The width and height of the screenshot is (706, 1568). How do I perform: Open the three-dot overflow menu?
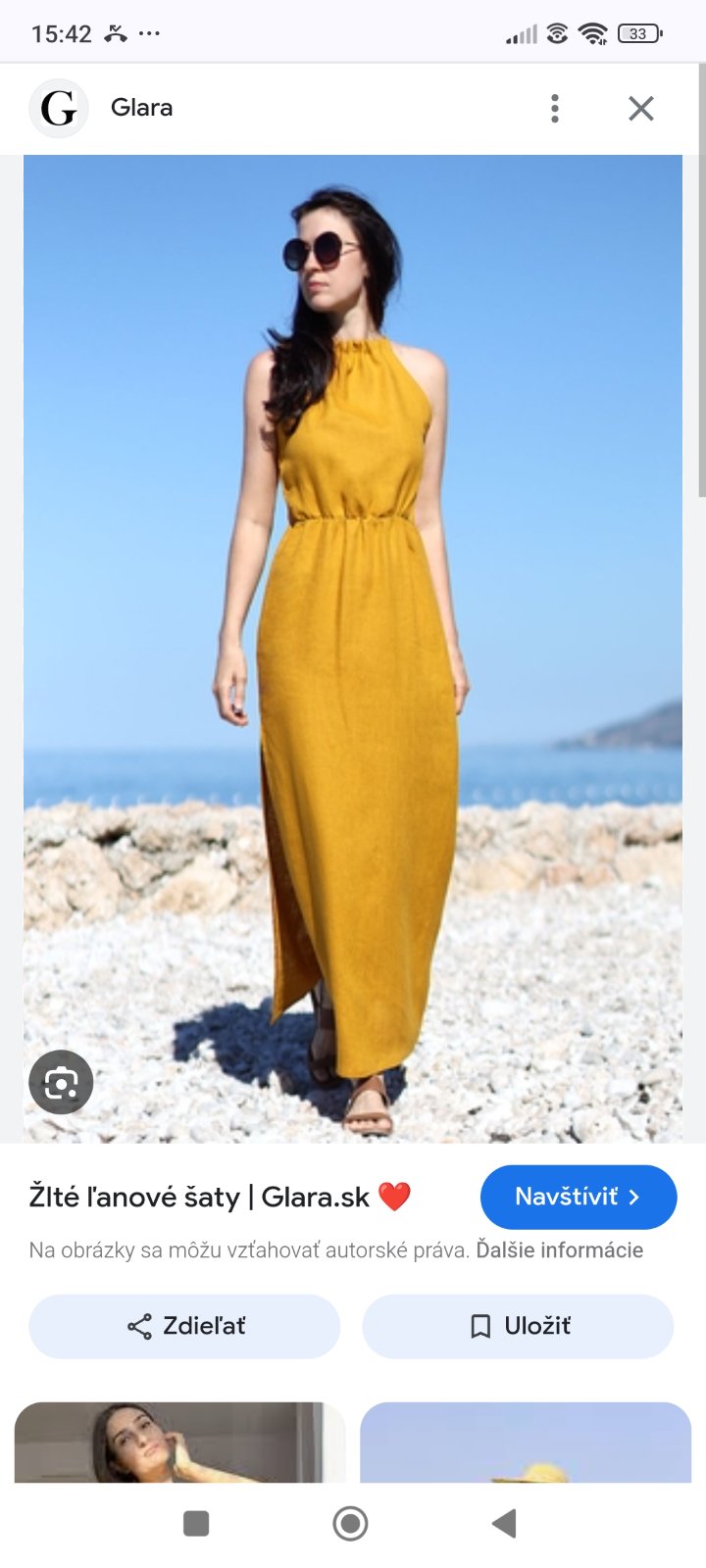tap(555, 108)
